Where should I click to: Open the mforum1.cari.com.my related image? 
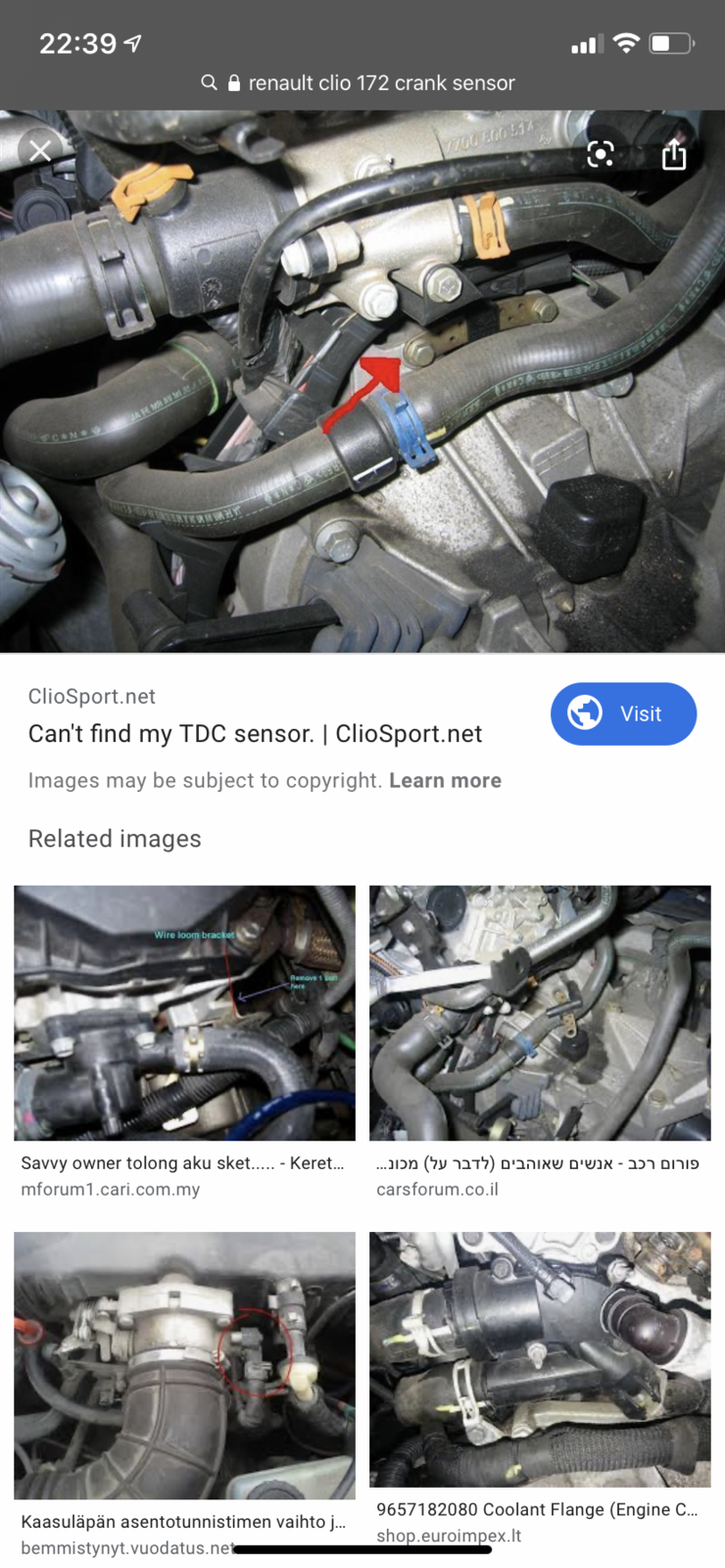184,1012
